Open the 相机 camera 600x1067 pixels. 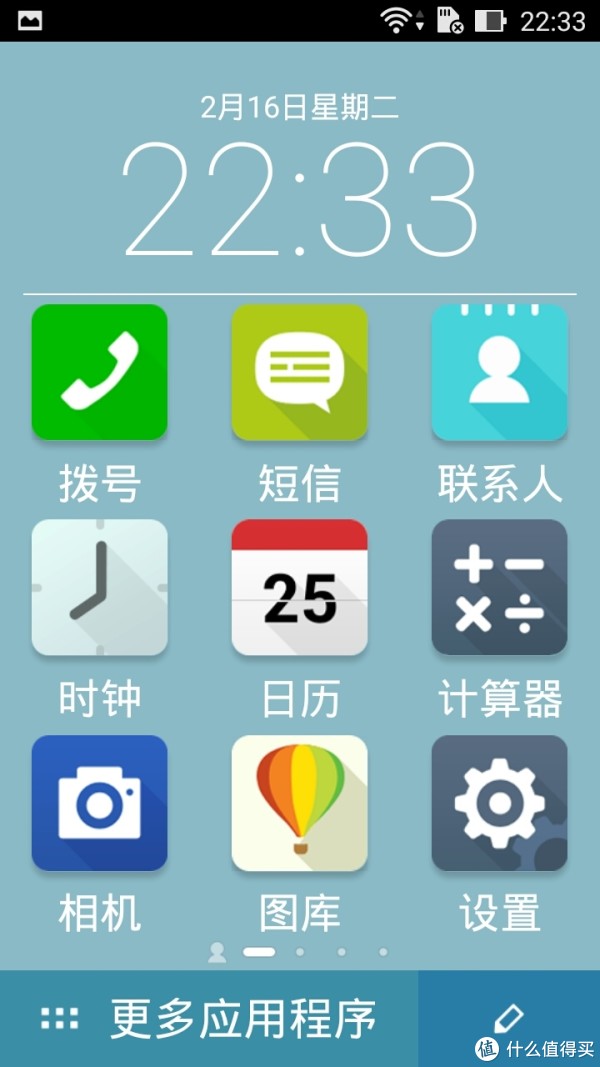(x=99, y=803)
